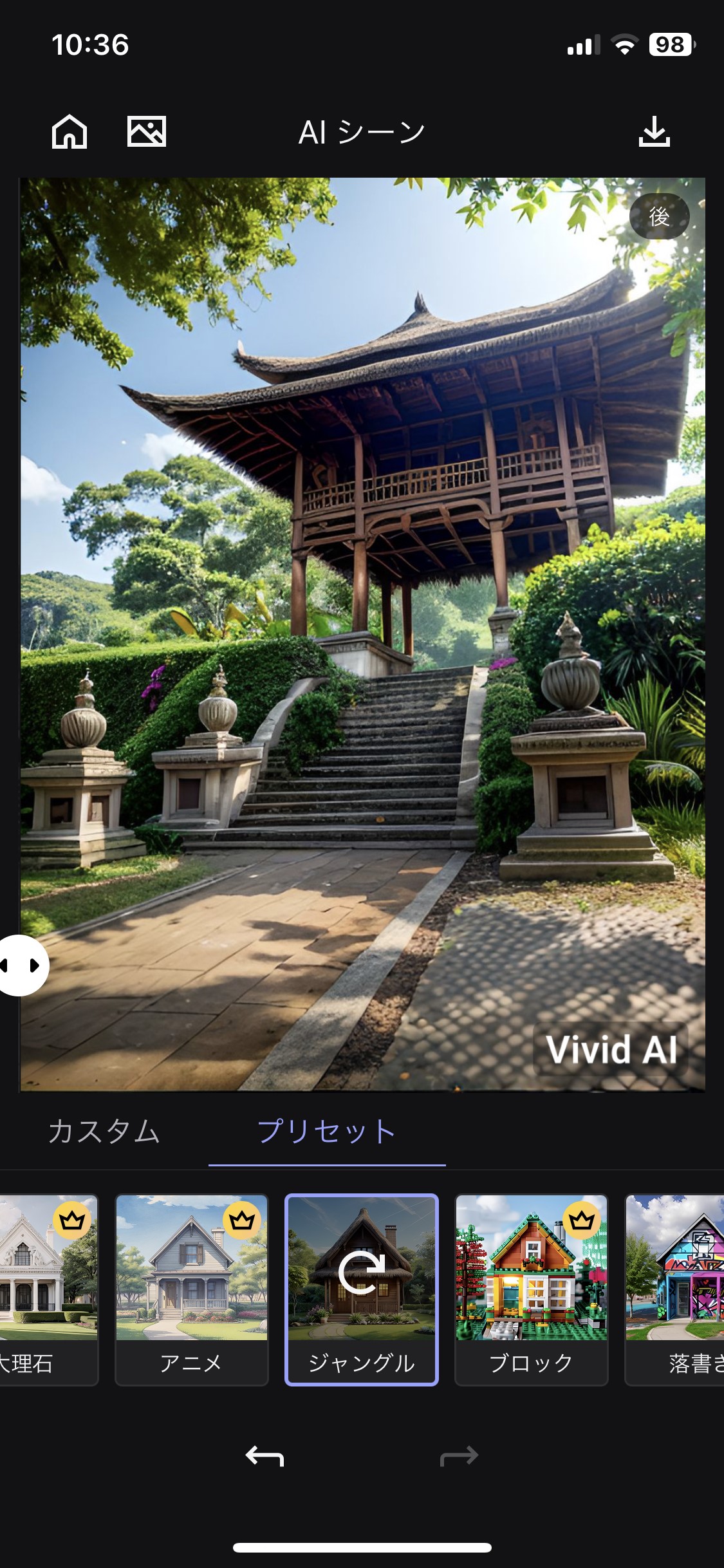
Task: Switch to the カスタム tab
Action: [x=104, y=1131]
